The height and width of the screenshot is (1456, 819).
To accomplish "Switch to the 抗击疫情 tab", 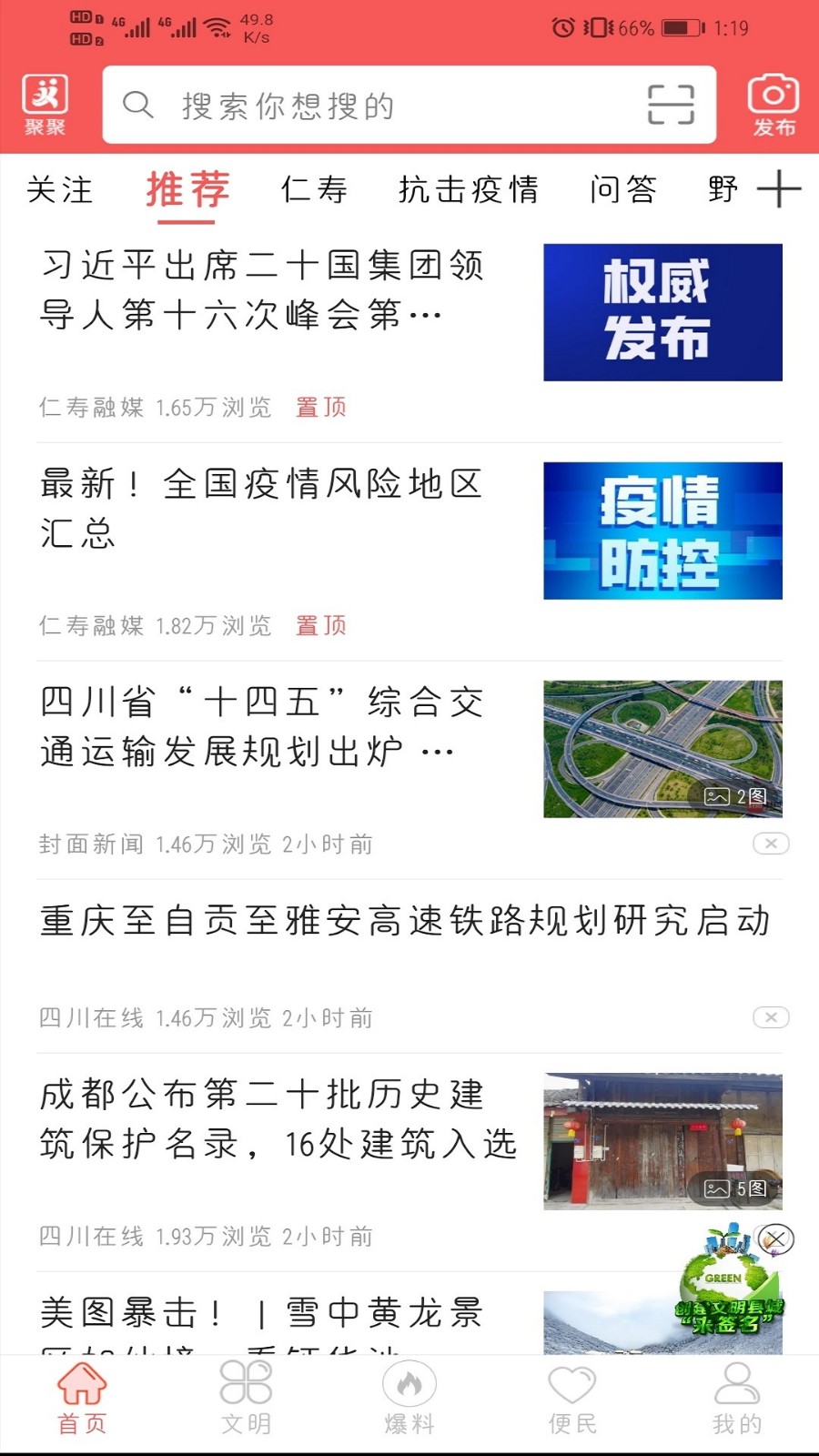I will tap(468, 189).
